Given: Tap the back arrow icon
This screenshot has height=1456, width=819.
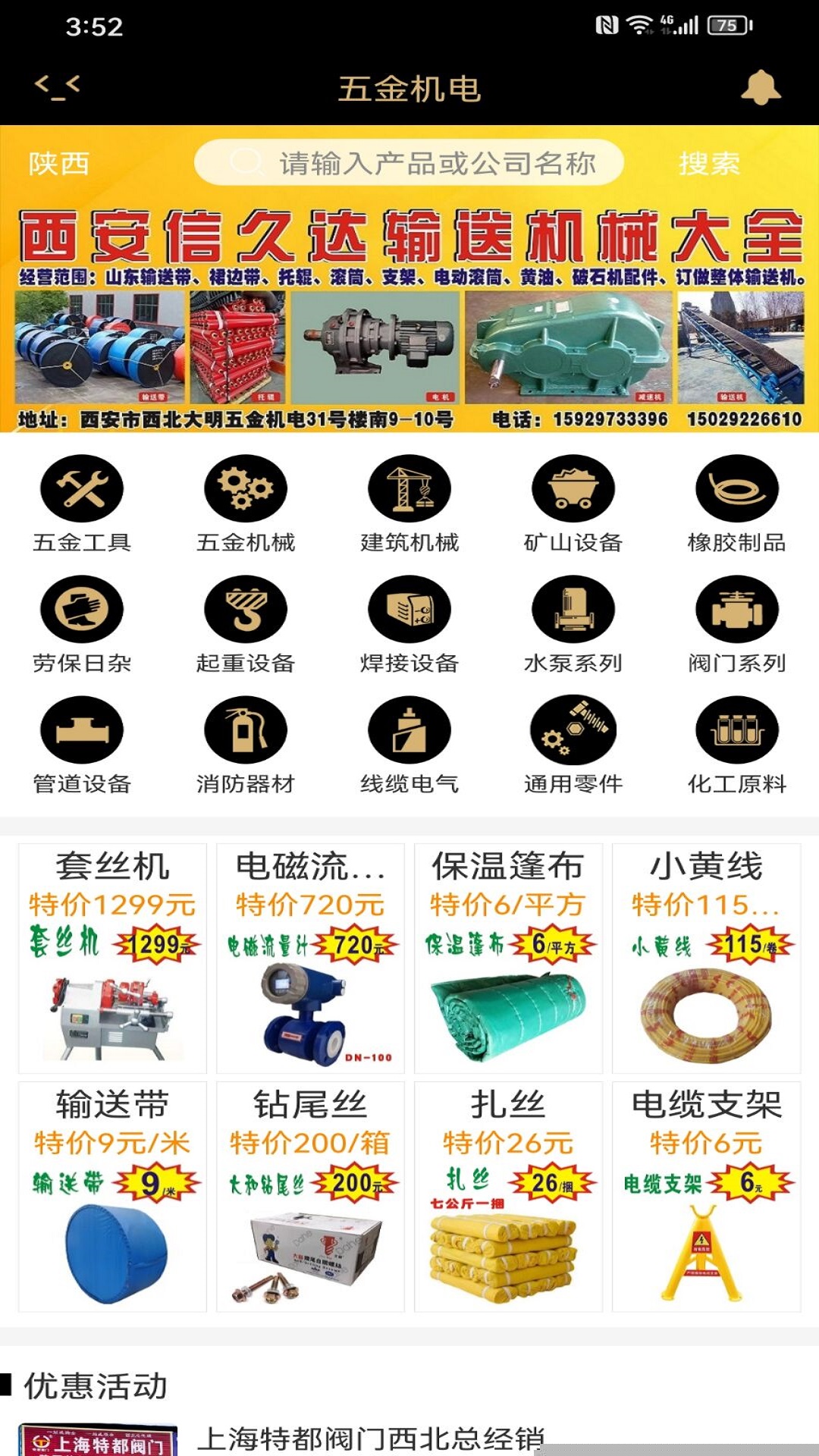Looking at the screenshot, I should (x=57, y=87).
